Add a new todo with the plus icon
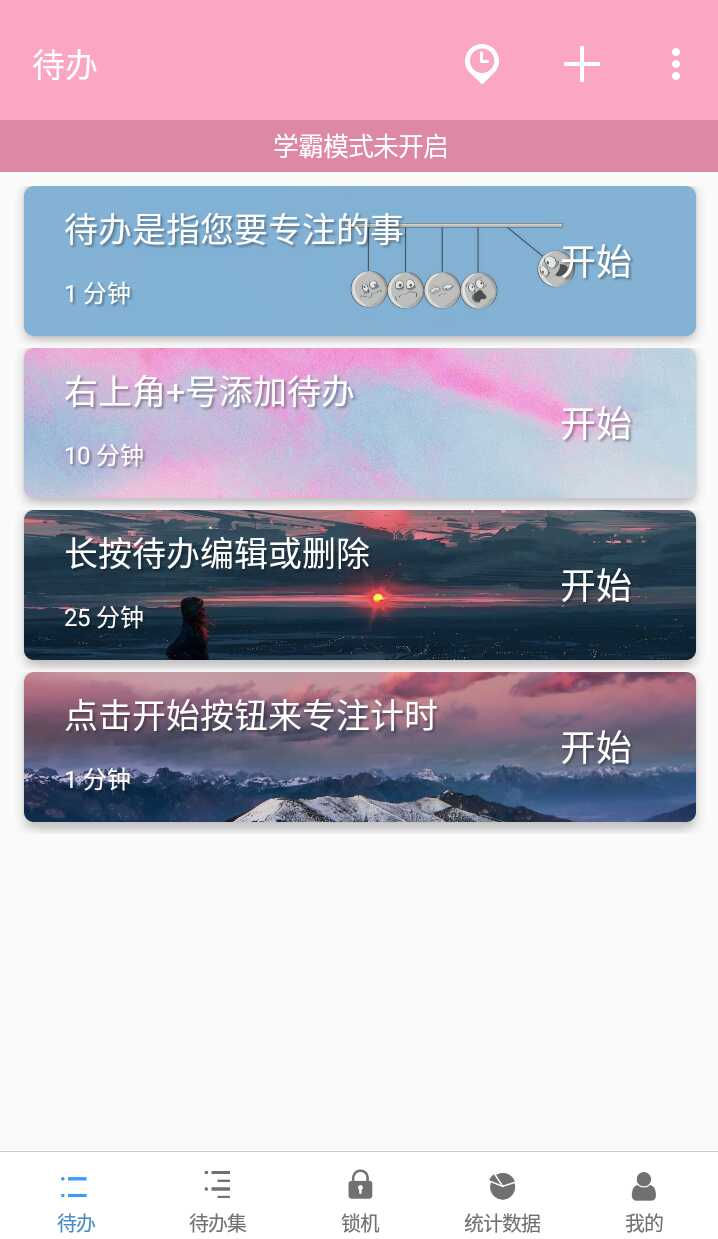 581,64
